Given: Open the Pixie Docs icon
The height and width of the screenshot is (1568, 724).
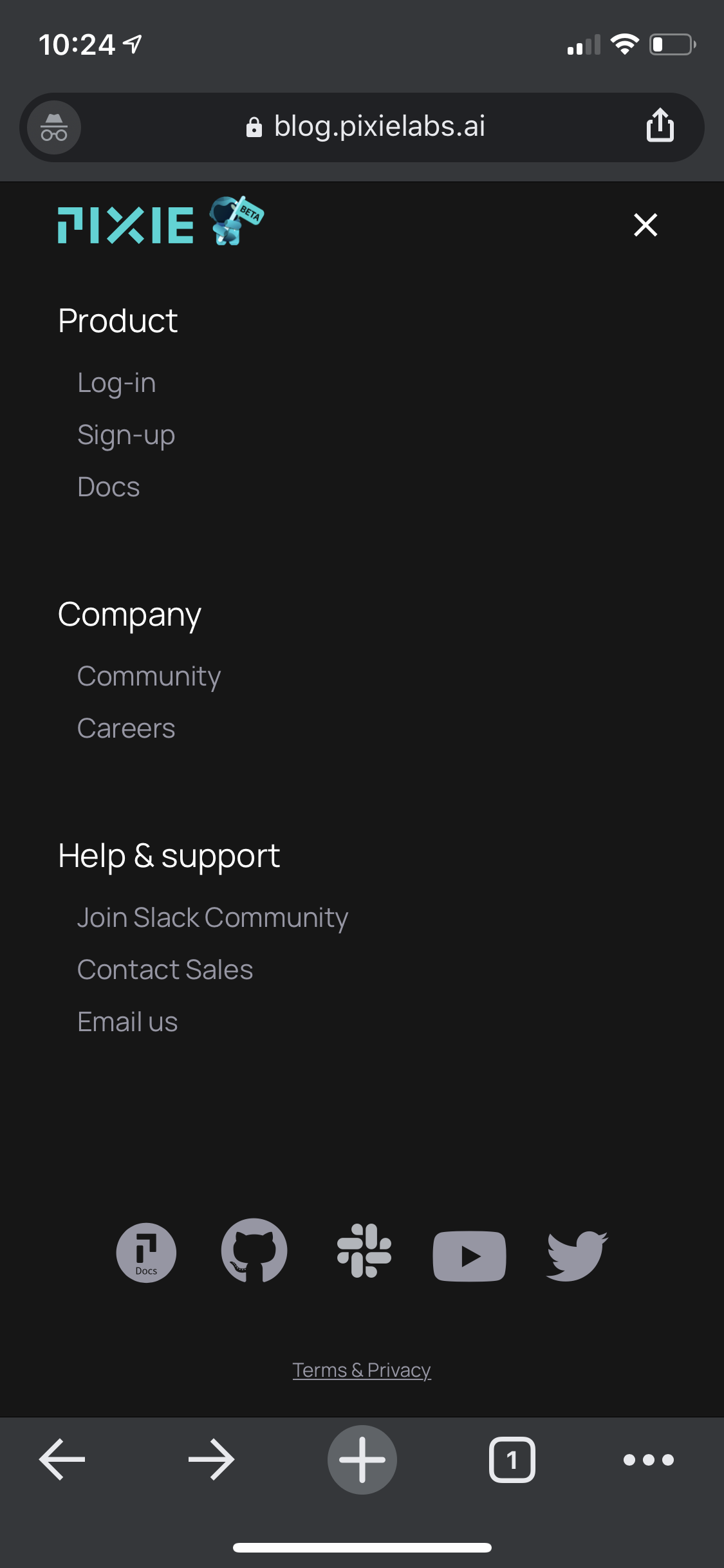Looking at the screenshot, I should click(x=146, y=1253).
